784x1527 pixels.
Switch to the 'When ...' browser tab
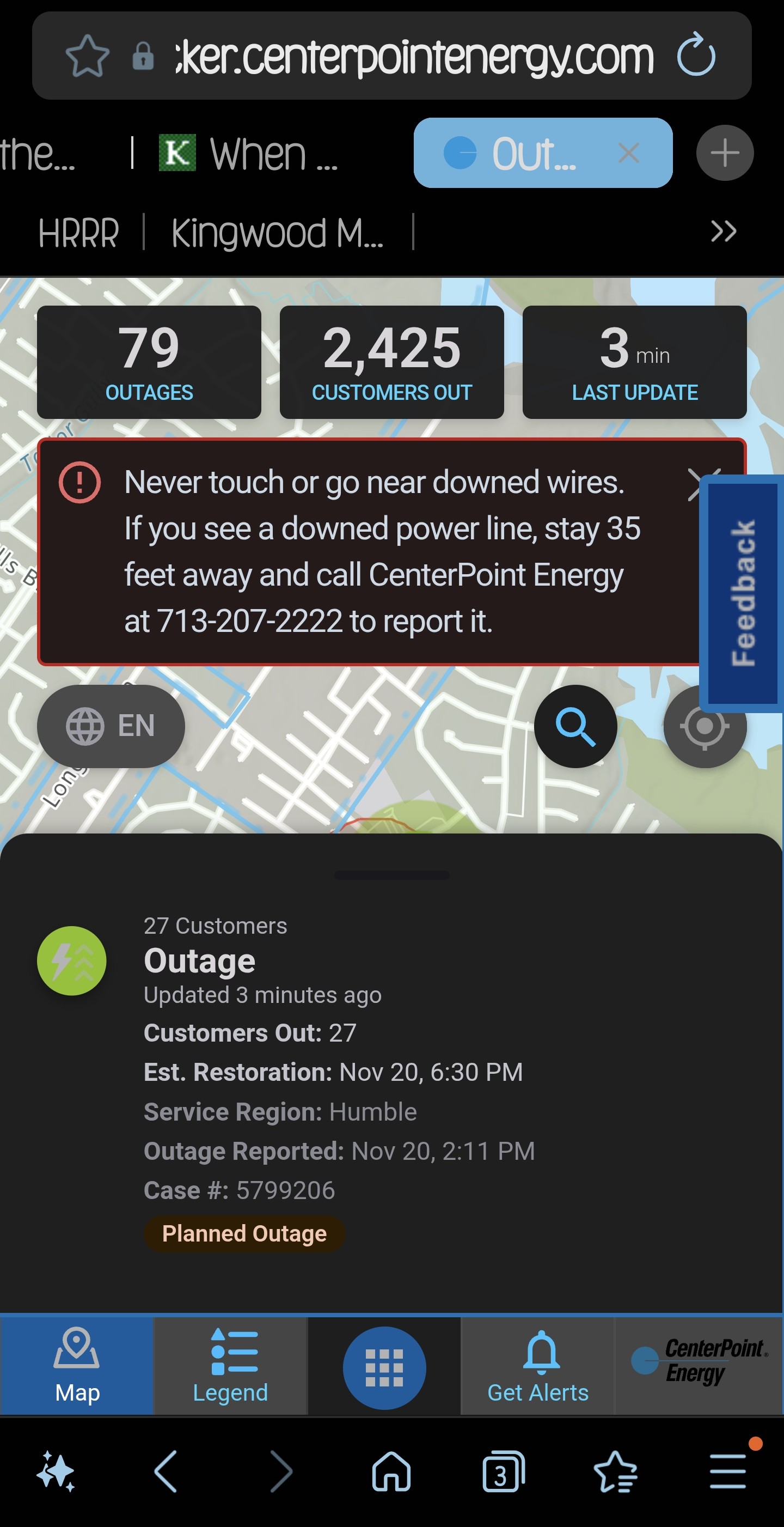pos(249,154)
